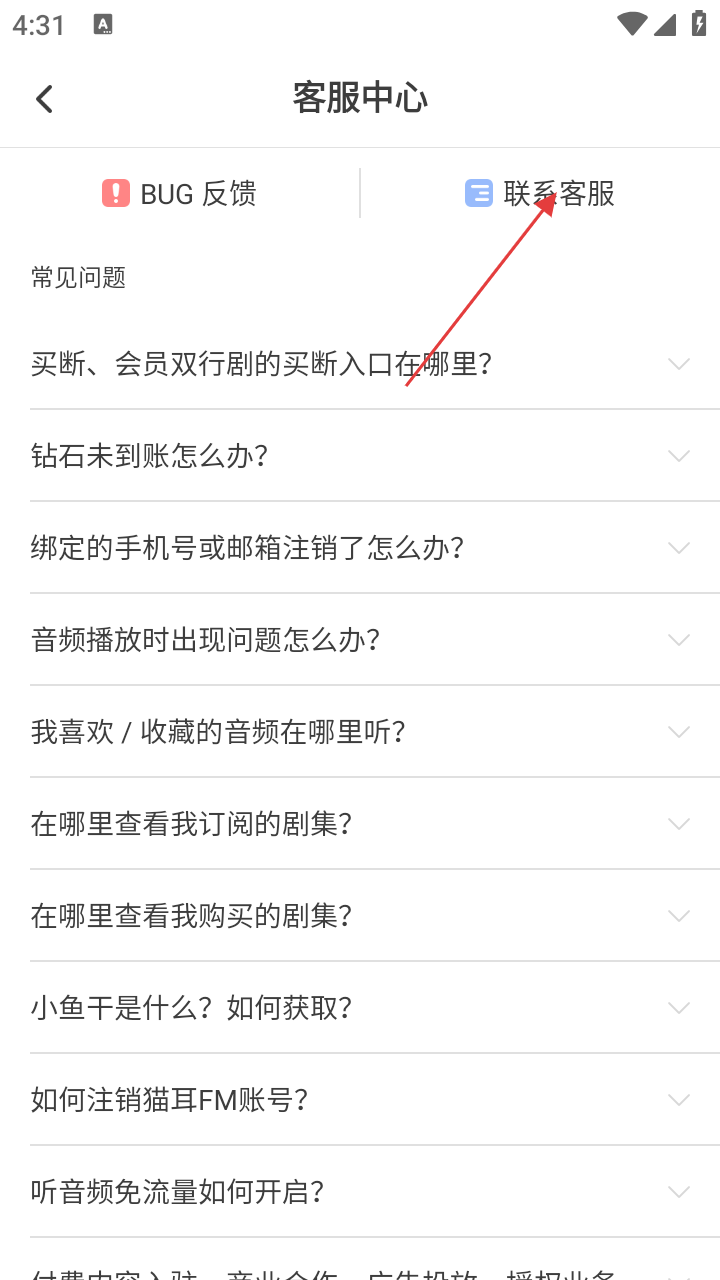The image size is (720, 1280).
Task: Expand 小鱼干是什么？如何获取
Action: tap(360, 1008)
